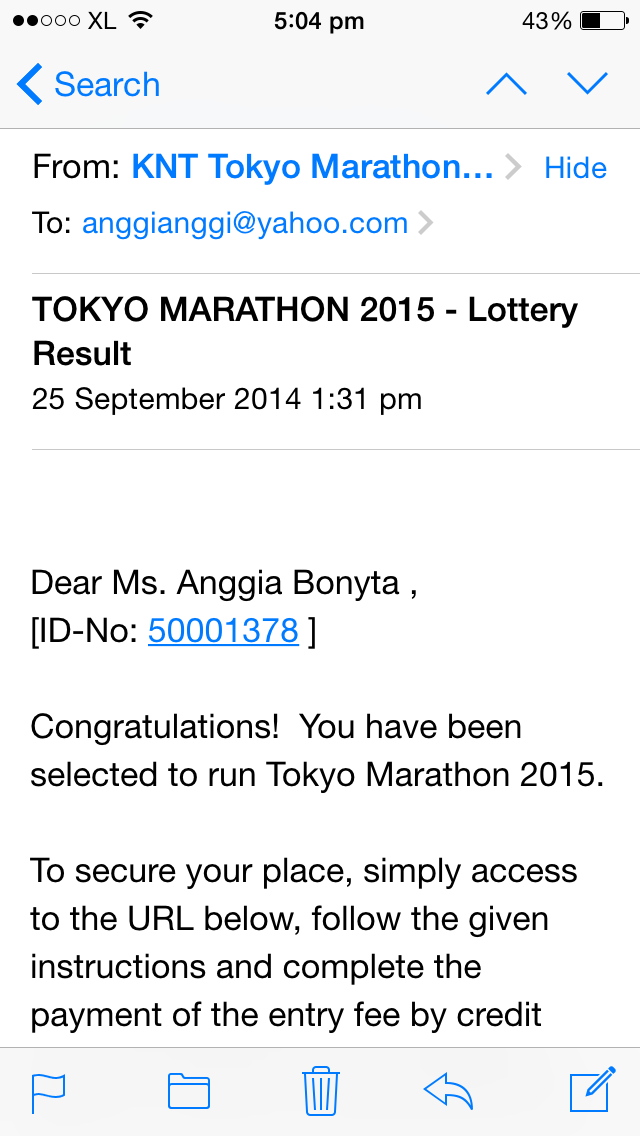Hide the sender details
640x1136 pixels.
pyautogui.click(x=575, y=168)
